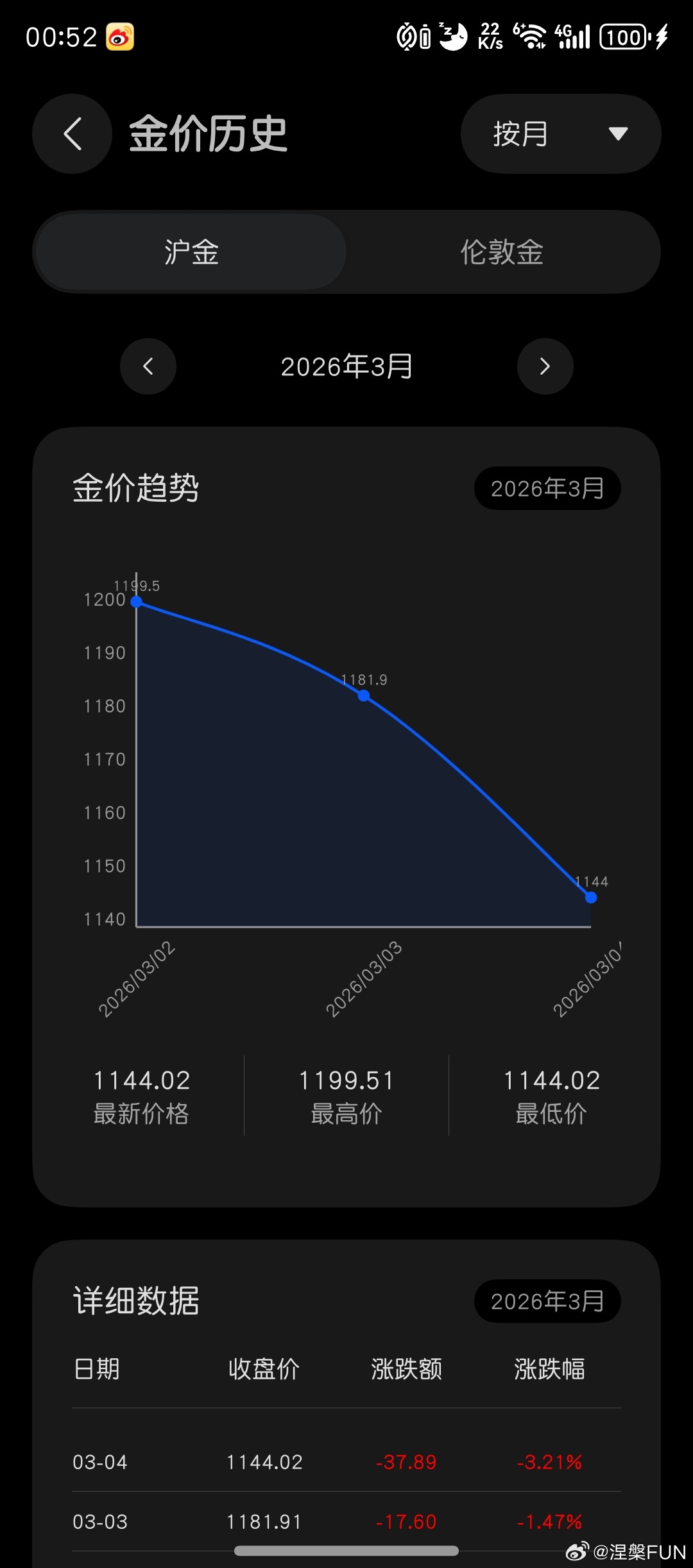Switch to the 沪金 tab
The image size is (693, 1568).
click(191, 251)
